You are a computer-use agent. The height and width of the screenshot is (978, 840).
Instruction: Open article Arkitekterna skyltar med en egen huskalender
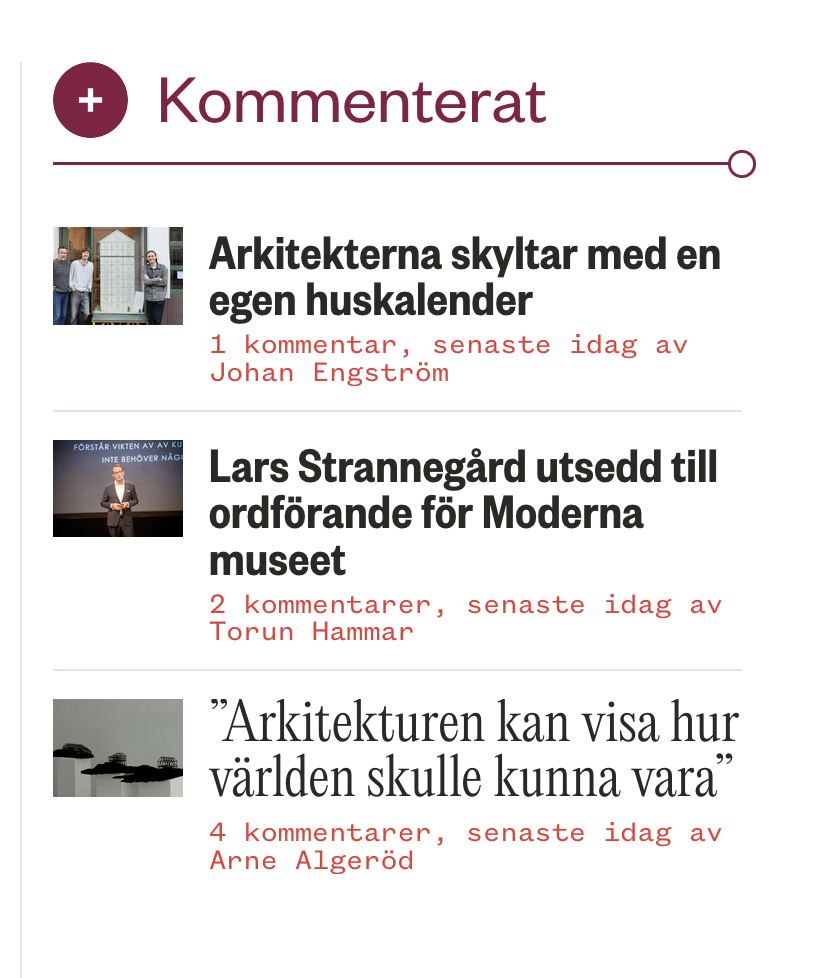click(463, 277)
